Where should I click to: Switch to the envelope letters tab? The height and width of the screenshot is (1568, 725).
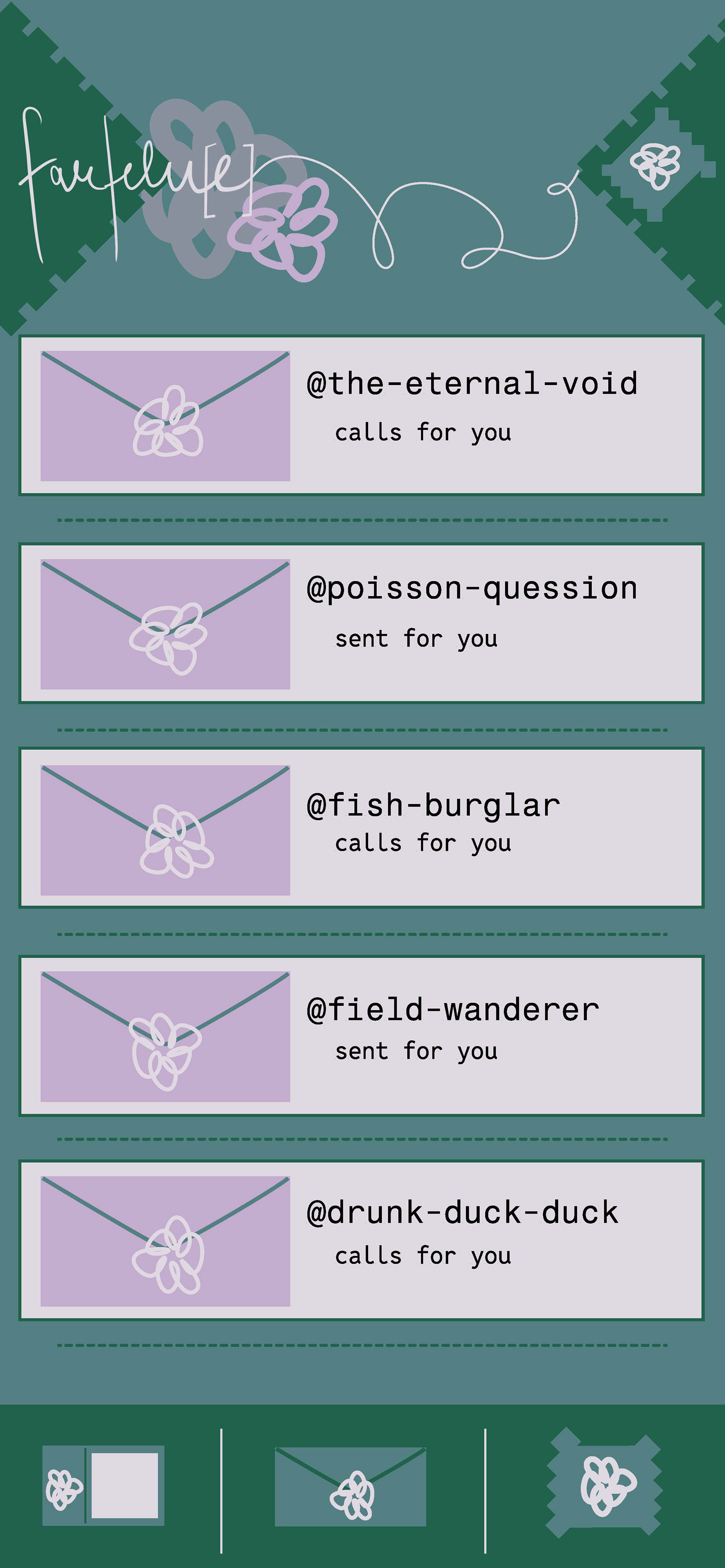click(350, 1486)
